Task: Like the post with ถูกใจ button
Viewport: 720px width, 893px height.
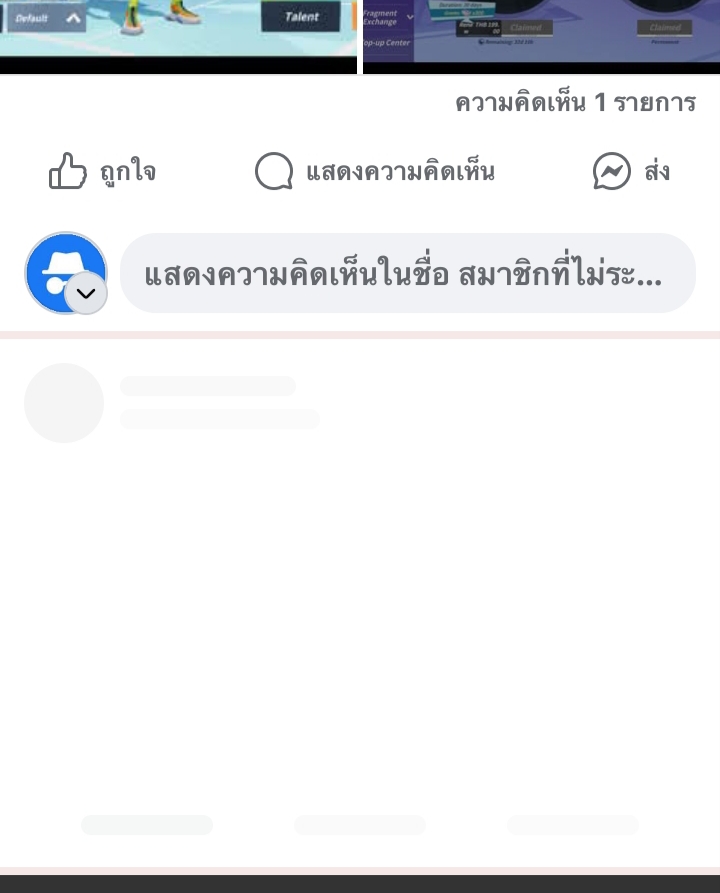Action: point(103,171)
